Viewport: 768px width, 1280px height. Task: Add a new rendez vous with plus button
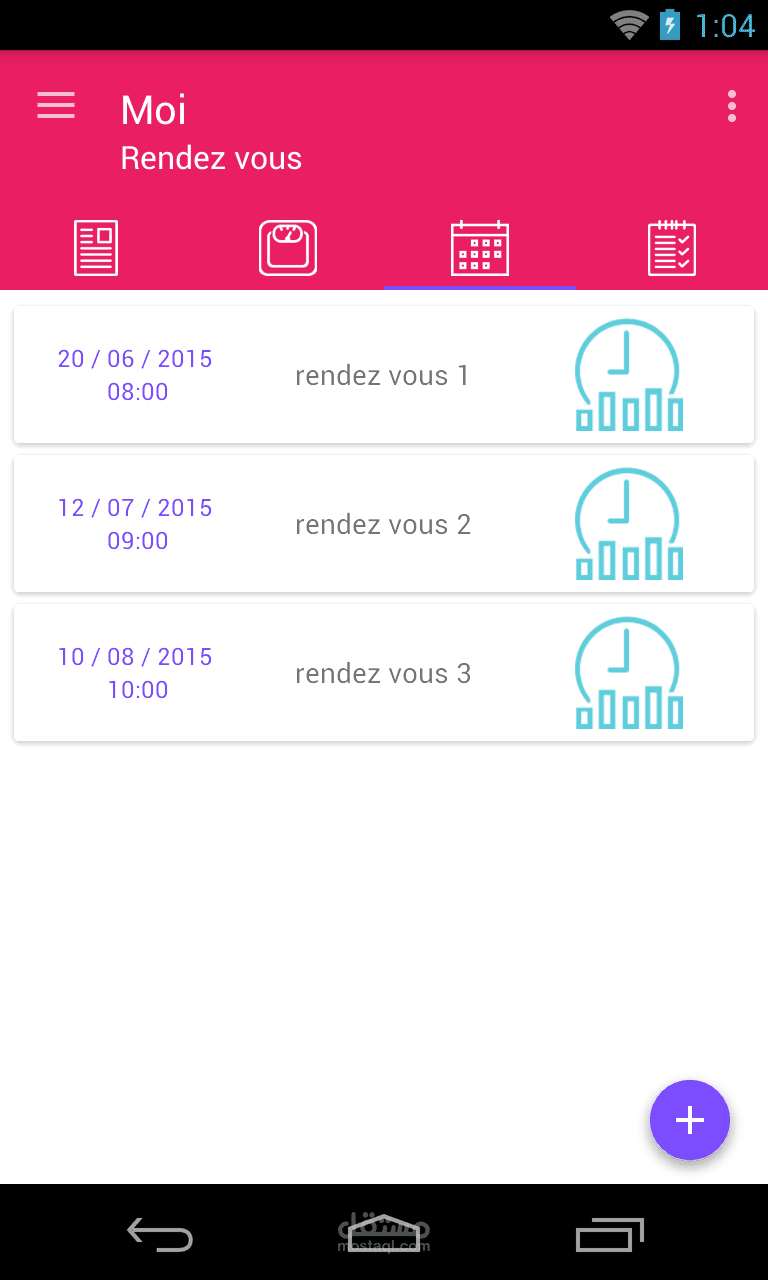690,1120
